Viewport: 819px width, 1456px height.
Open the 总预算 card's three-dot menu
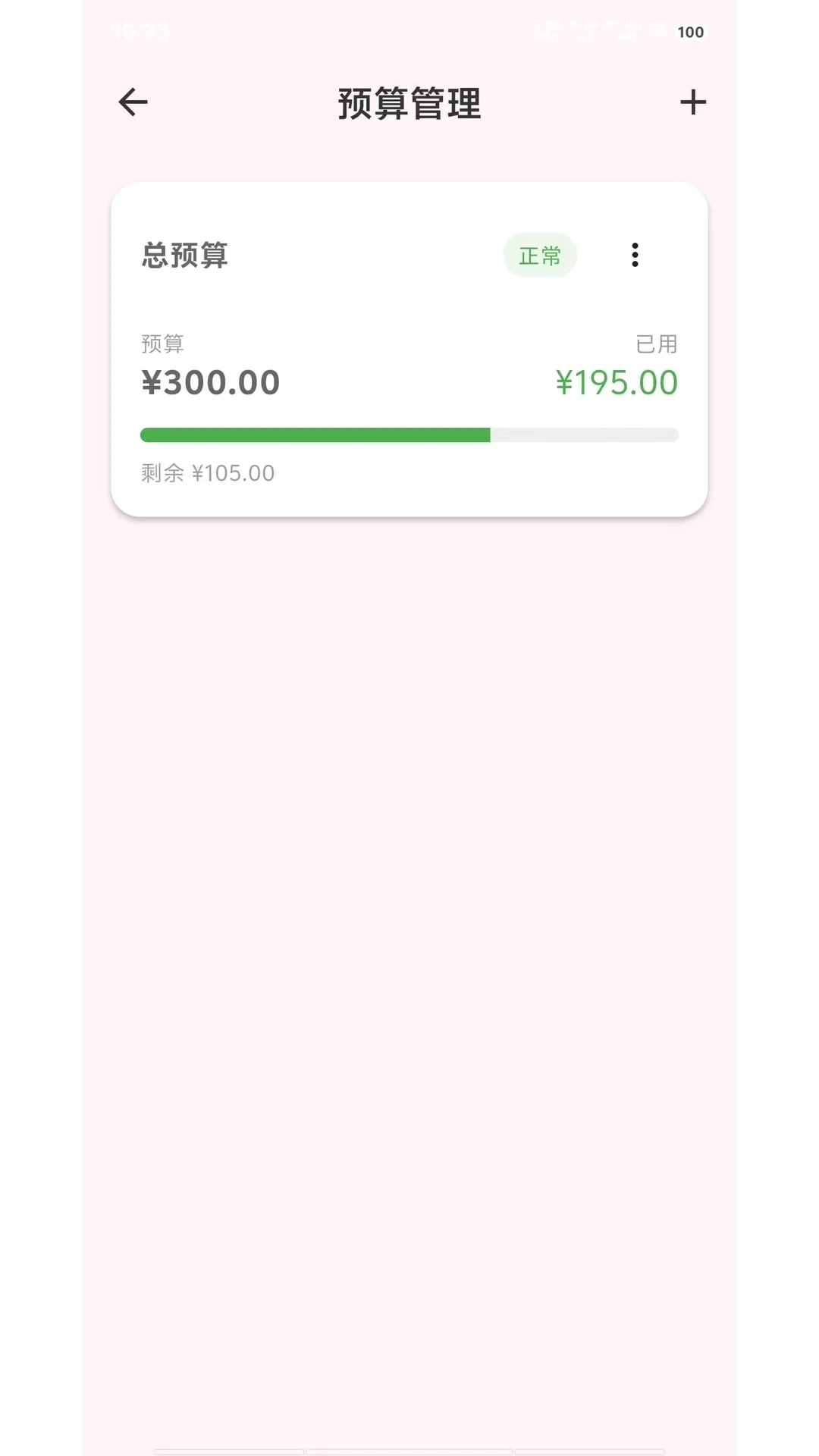(x=635, y=255)
